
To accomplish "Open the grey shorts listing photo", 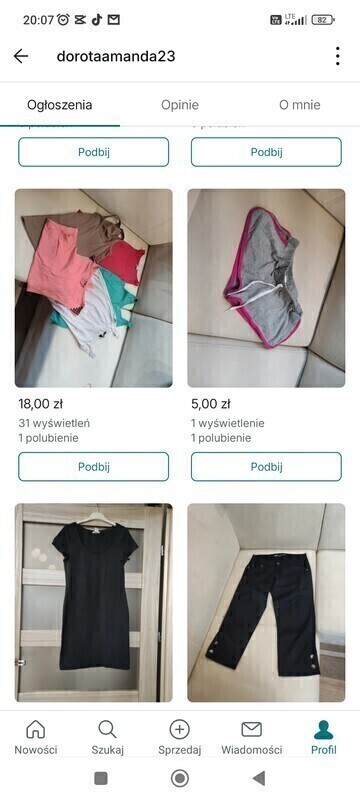I will (x=266, y=288).
